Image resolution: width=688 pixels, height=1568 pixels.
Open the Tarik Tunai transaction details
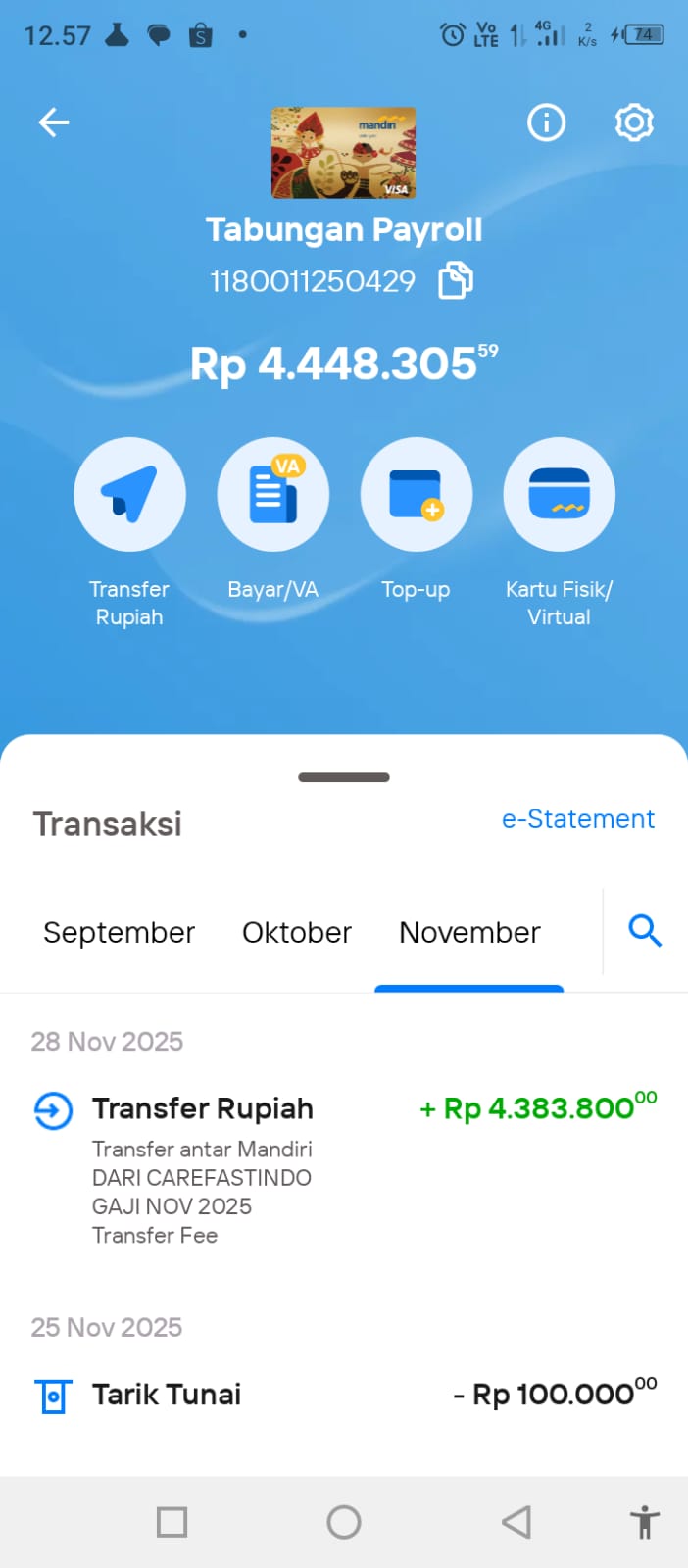[x=343, y=1395]
